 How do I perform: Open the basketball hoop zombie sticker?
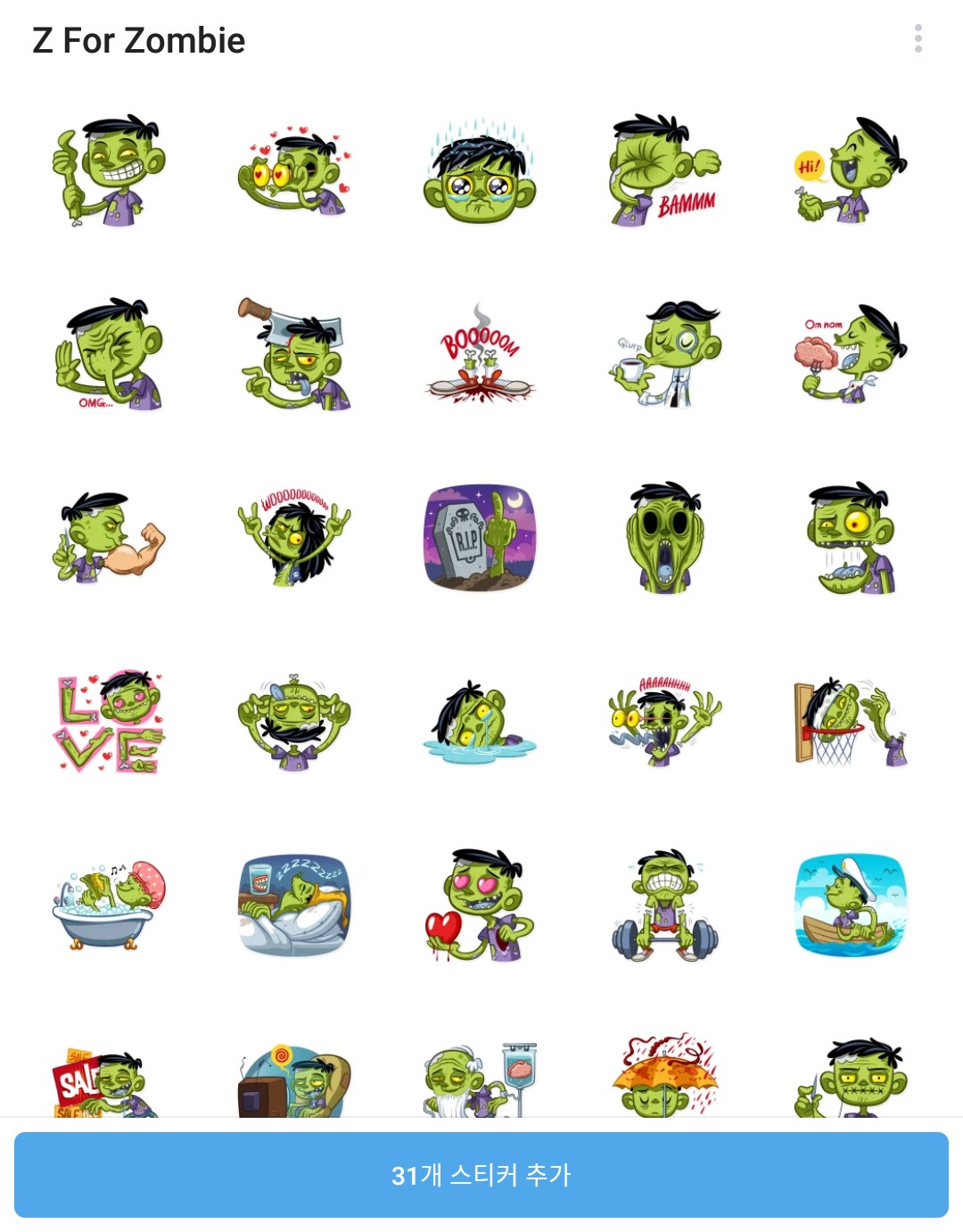(851, 722)
